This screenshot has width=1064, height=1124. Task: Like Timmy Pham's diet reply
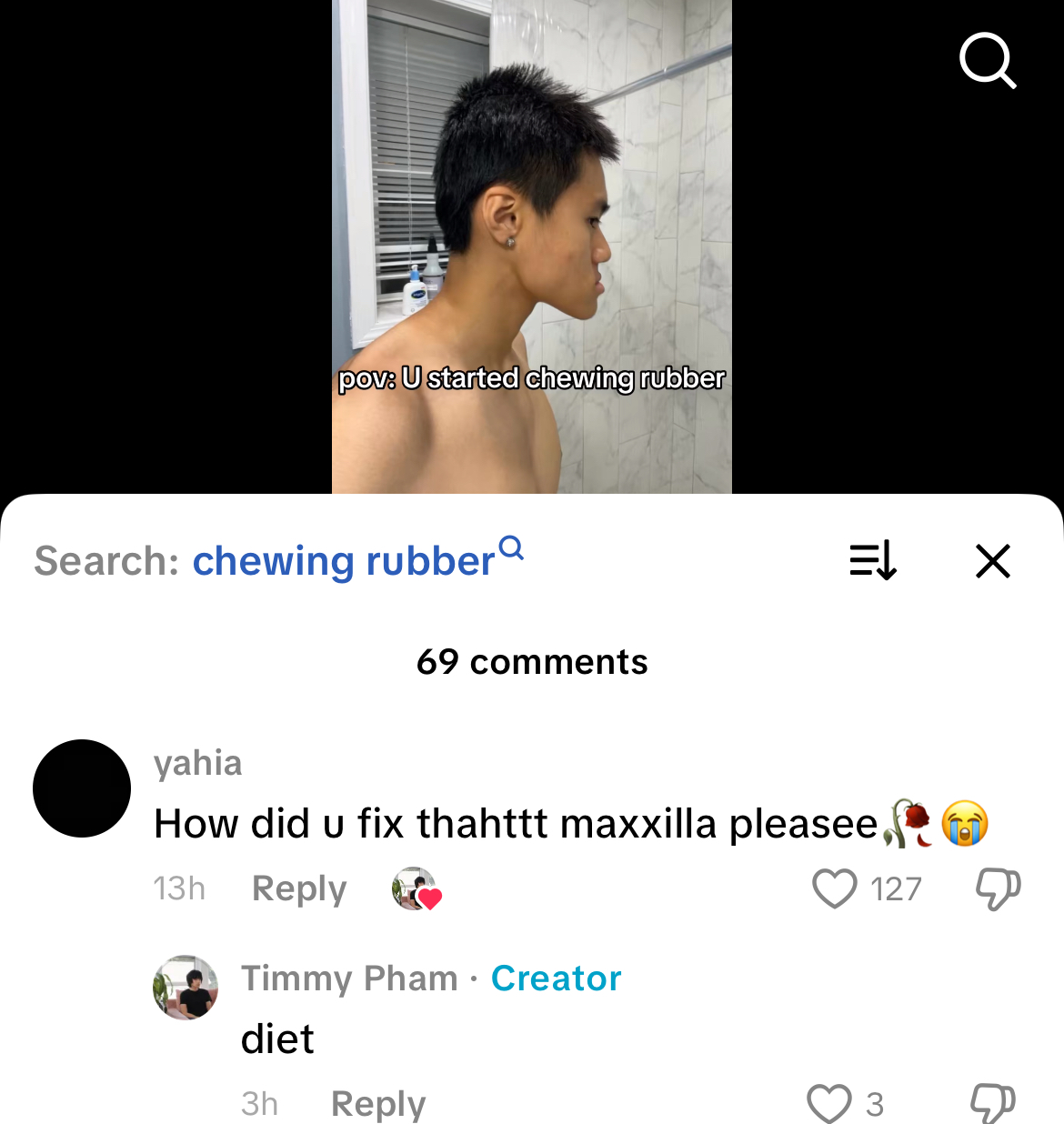(829, 1103)
